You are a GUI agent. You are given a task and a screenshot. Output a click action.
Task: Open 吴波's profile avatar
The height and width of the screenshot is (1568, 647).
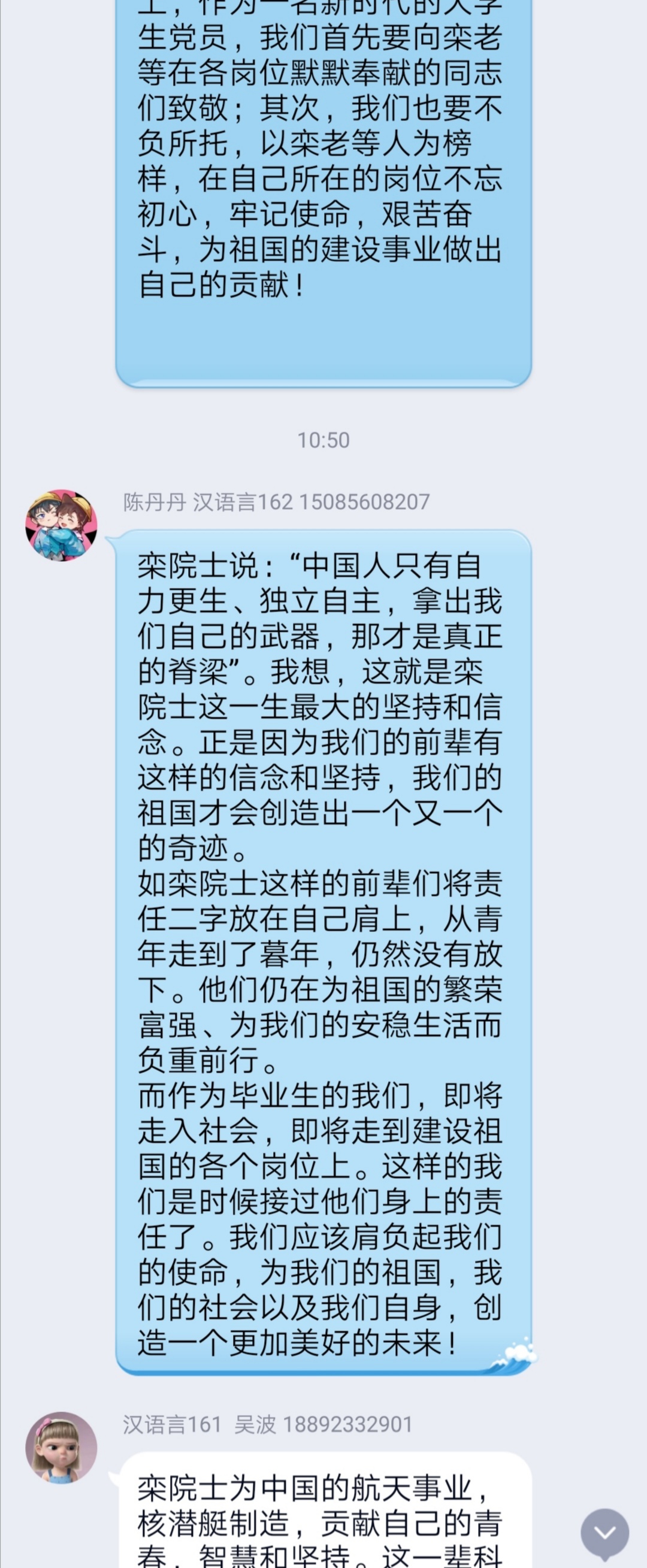tap(61, 1448)
